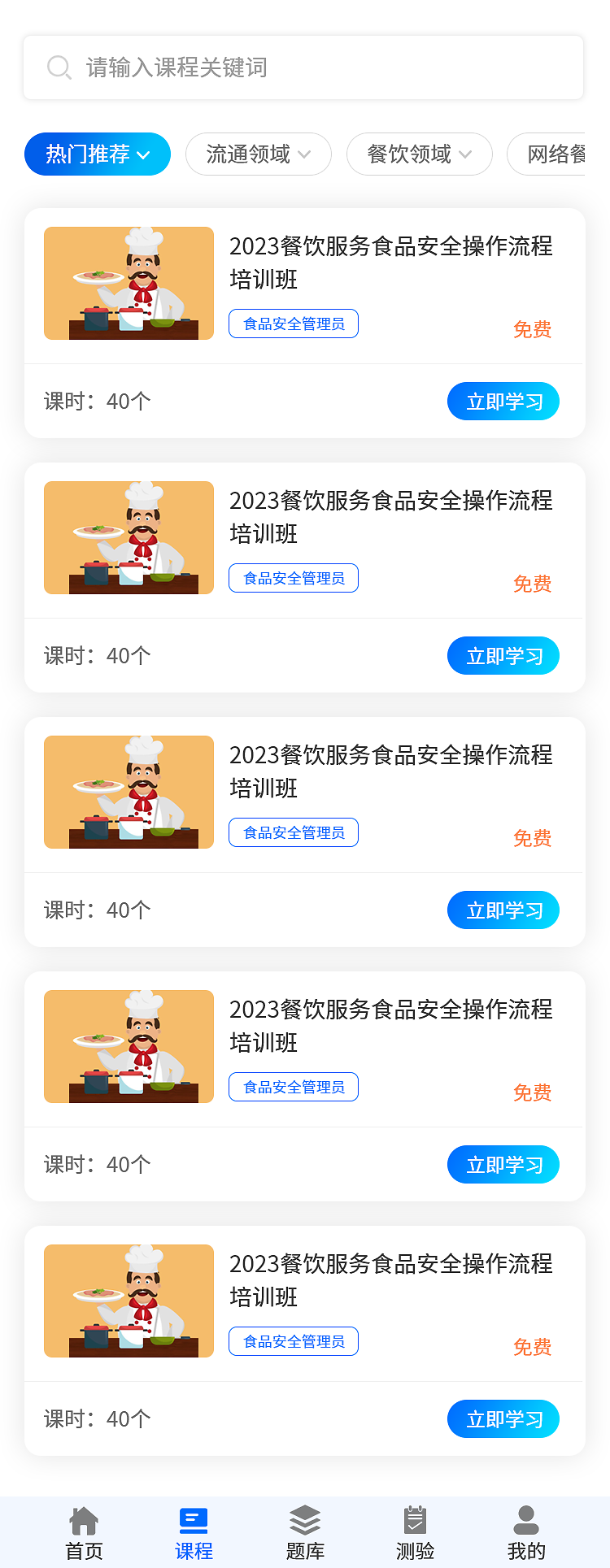Screen dimensions: 610x1568
Task: Click 立即学习 on the first course card
Action: point(503,401)
